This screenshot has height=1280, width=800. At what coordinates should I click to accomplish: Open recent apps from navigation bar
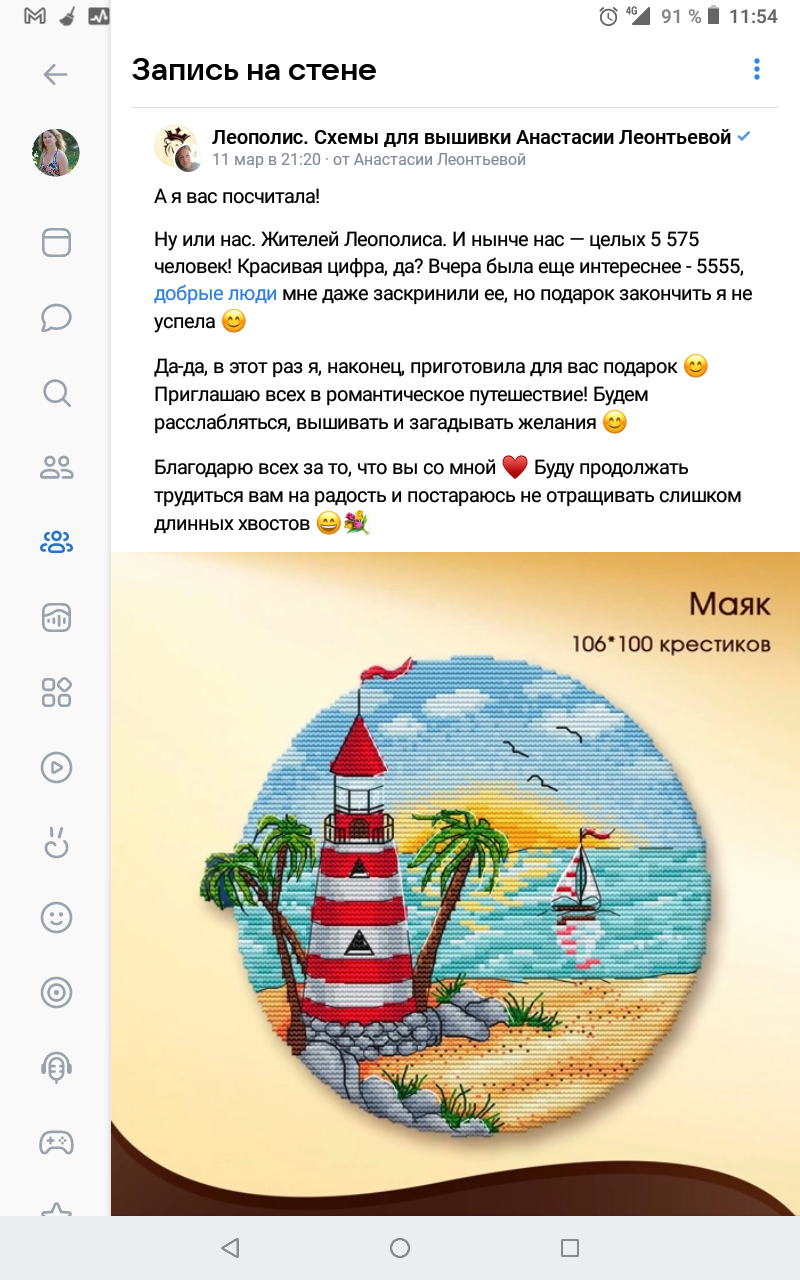tap(570, 1248)
